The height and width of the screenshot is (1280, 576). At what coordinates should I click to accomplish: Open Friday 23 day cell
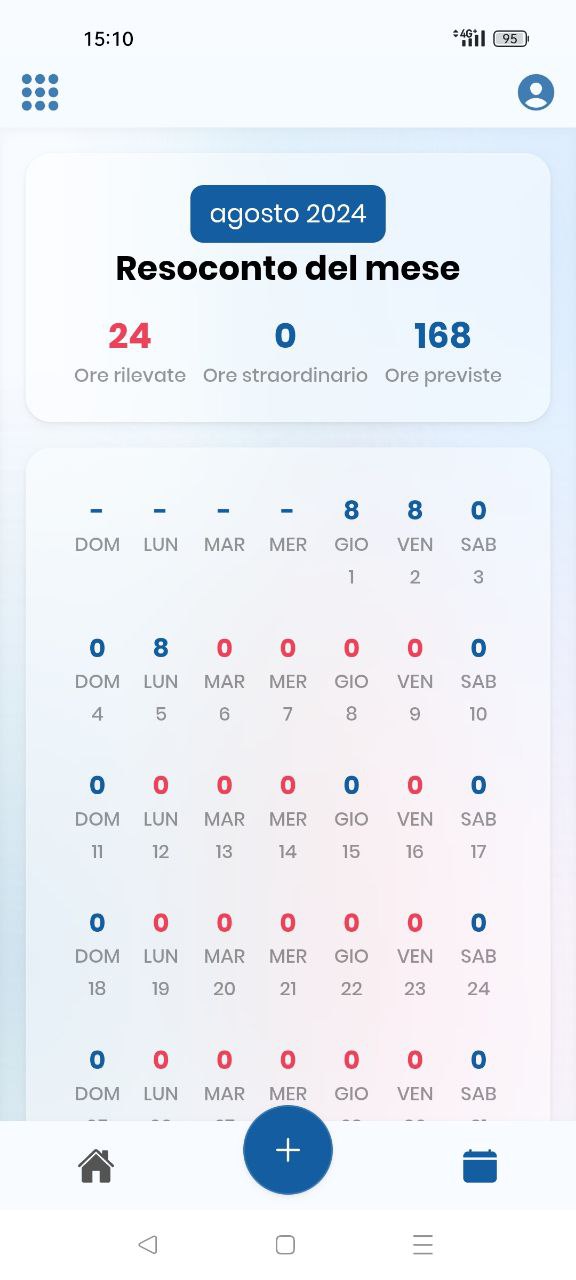[x=415, y=955]
